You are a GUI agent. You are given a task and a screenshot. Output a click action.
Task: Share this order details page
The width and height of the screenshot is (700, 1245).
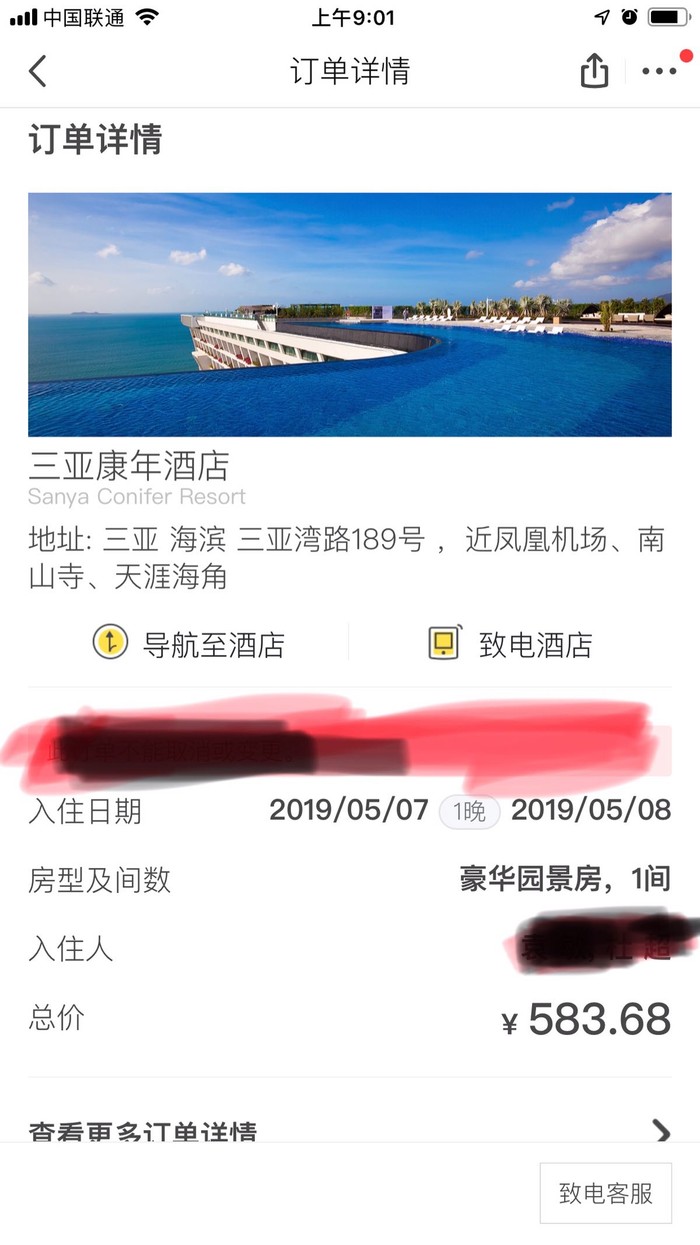(594, 71)
